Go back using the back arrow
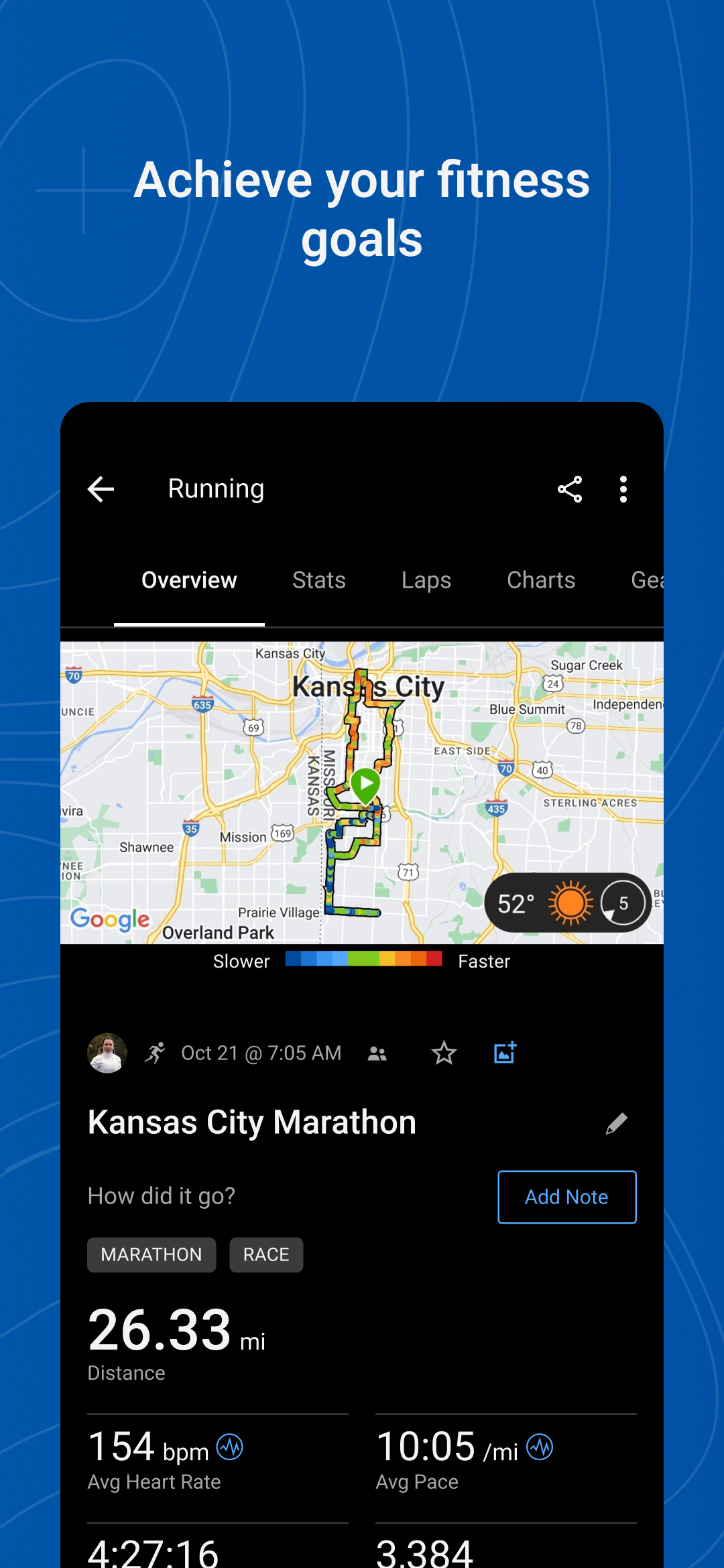This screenshot has height=1568, width=724. tap(101, 488)
